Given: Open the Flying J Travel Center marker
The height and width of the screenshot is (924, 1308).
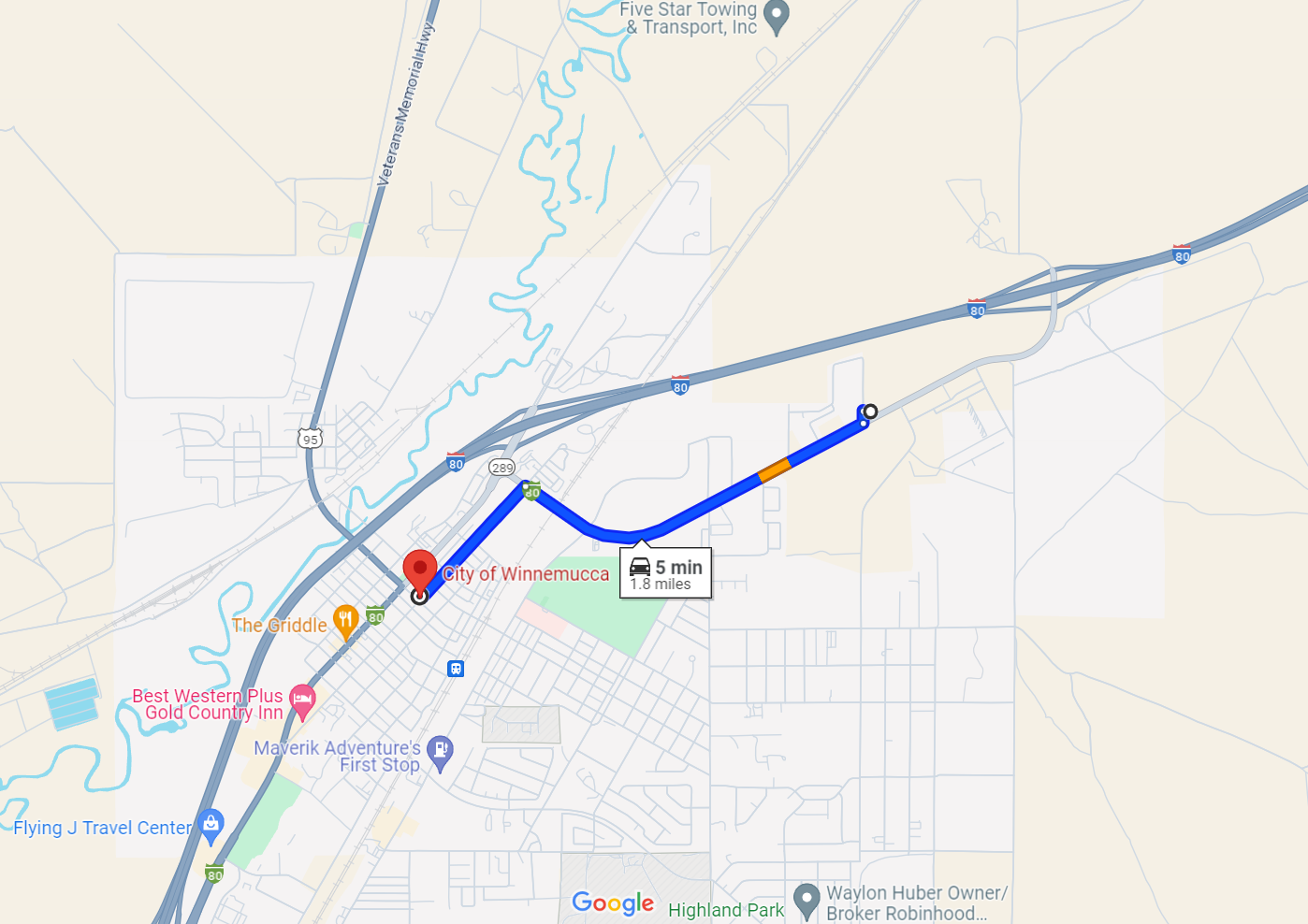Looking at the screenshot, I should pos(211,824).
